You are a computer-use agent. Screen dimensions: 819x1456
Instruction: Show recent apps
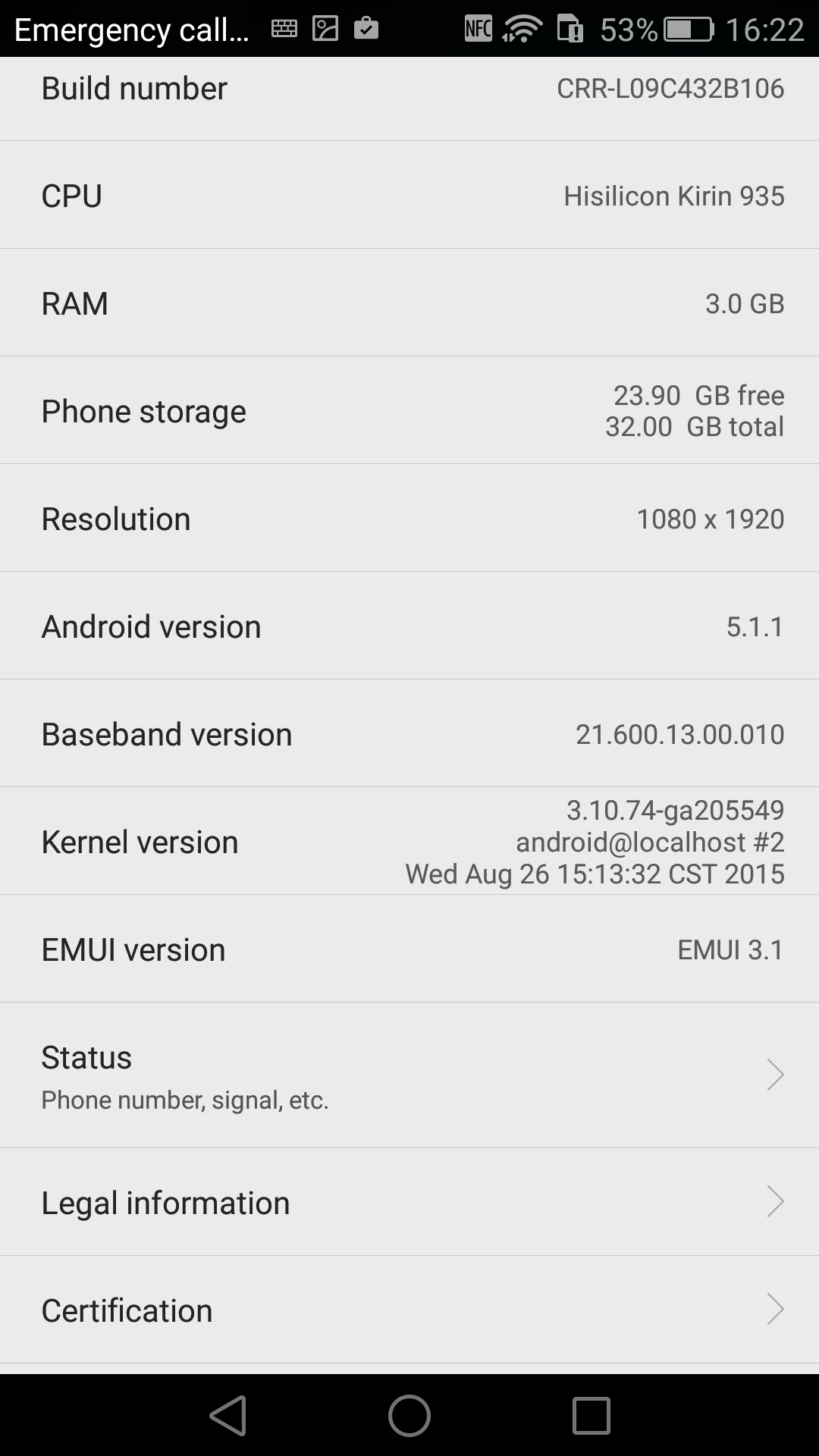(x=591, y=1415)
